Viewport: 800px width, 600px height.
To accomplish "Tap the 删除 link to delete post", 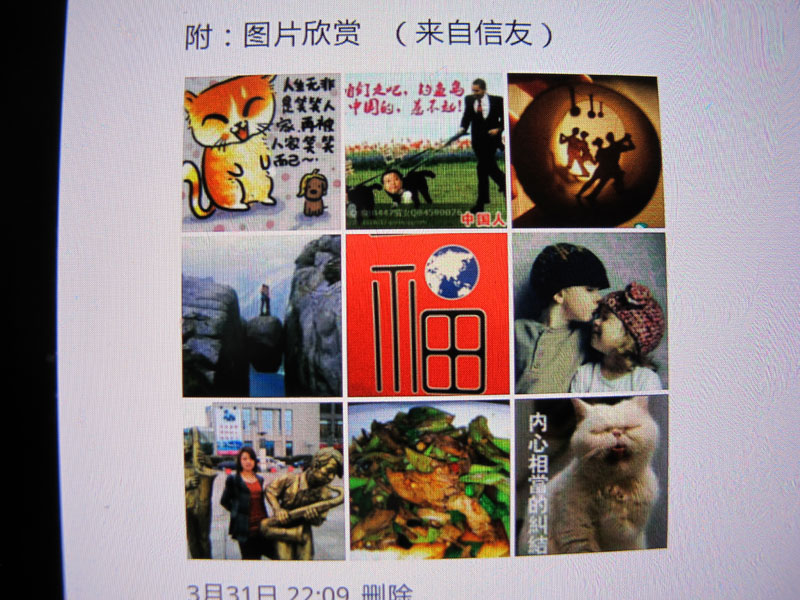I will pyautogui.click(x=386, y=592).
